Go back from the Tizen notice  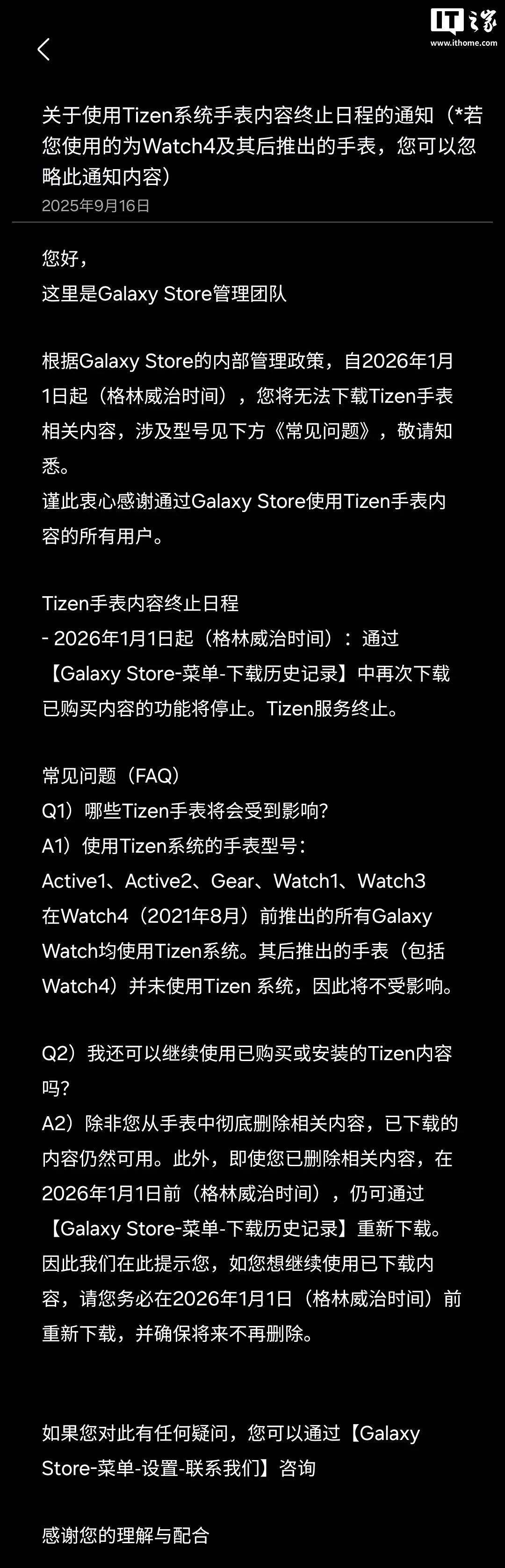coord(43,50)
